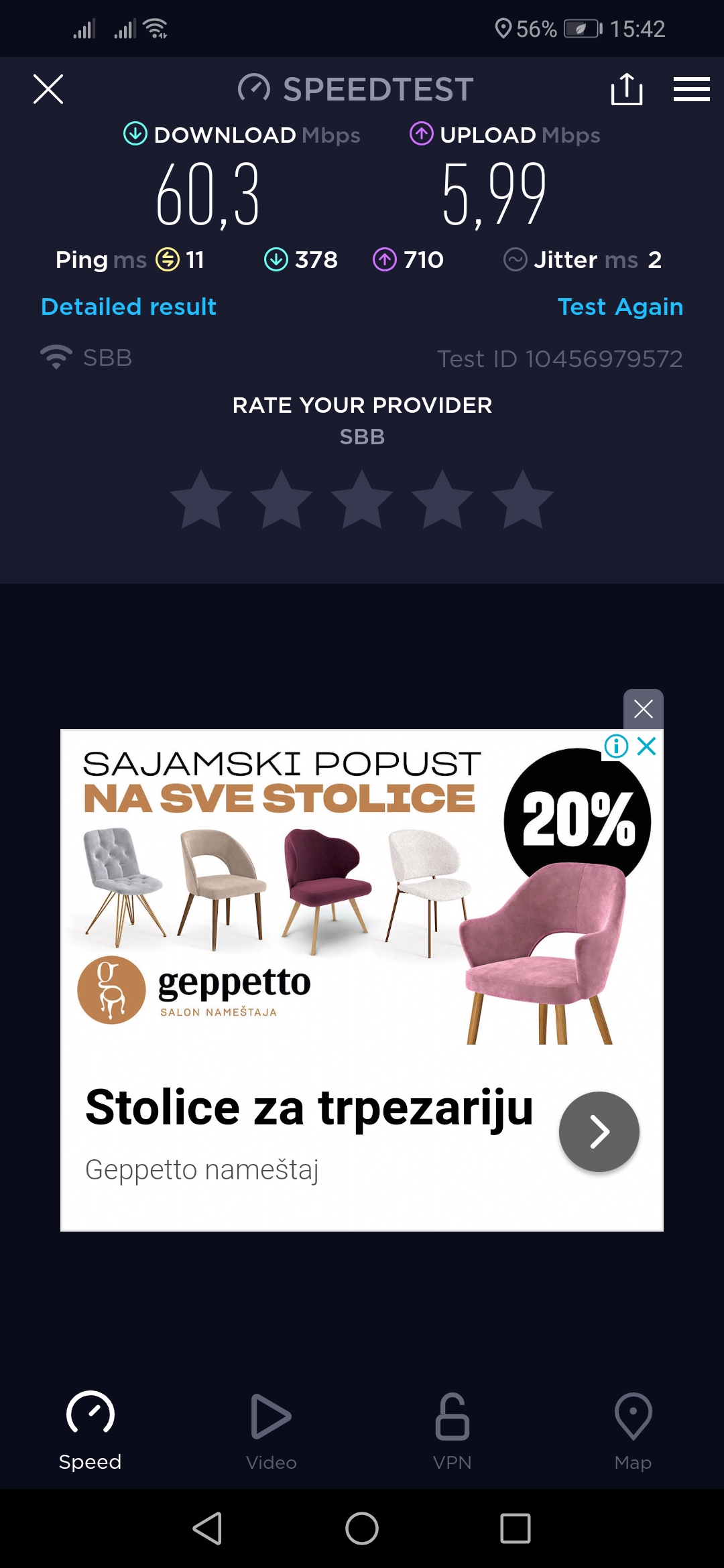Open the Detailed result link
724x1568 pixels.
click(x=129, y=307)
